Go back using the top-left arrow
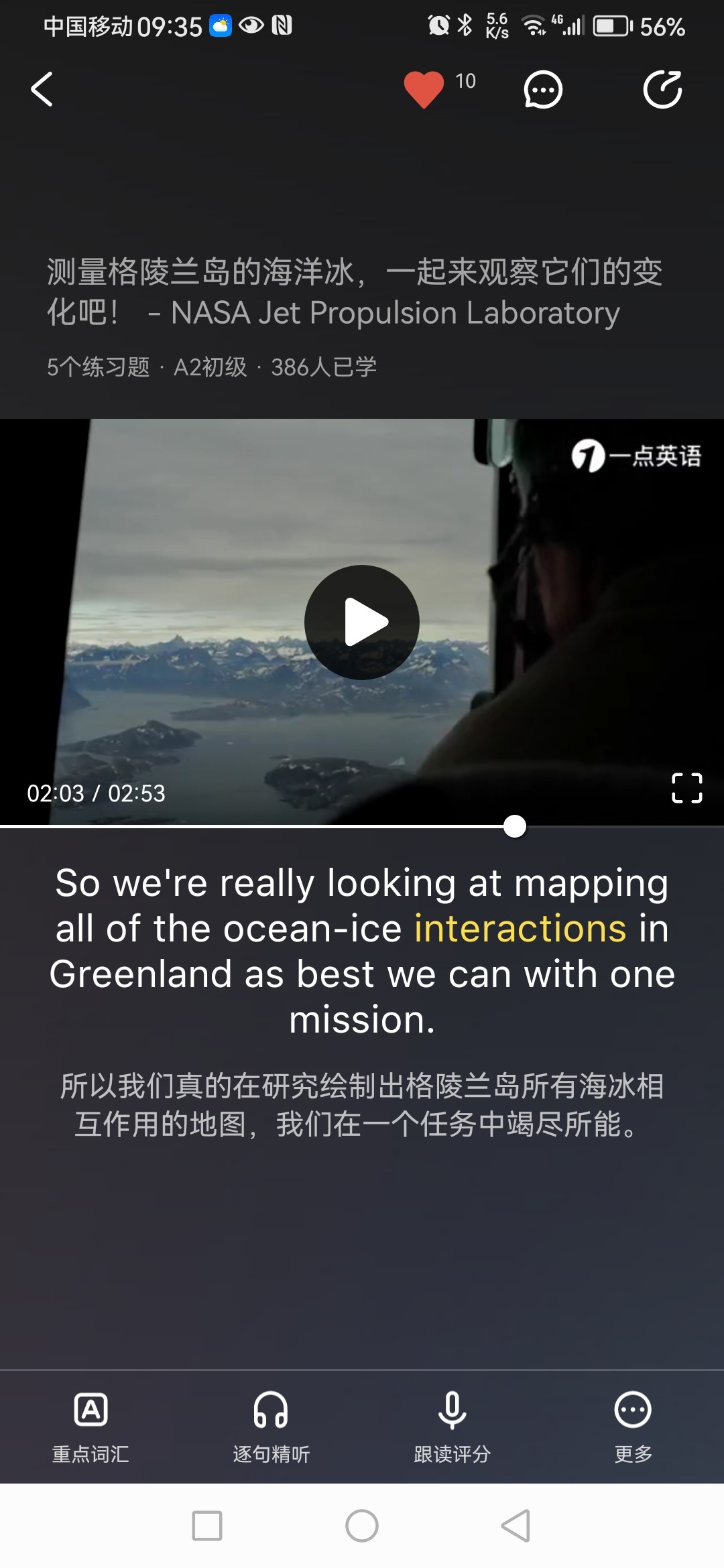This screenshot has width=724, height=1568. coord(42,90)
